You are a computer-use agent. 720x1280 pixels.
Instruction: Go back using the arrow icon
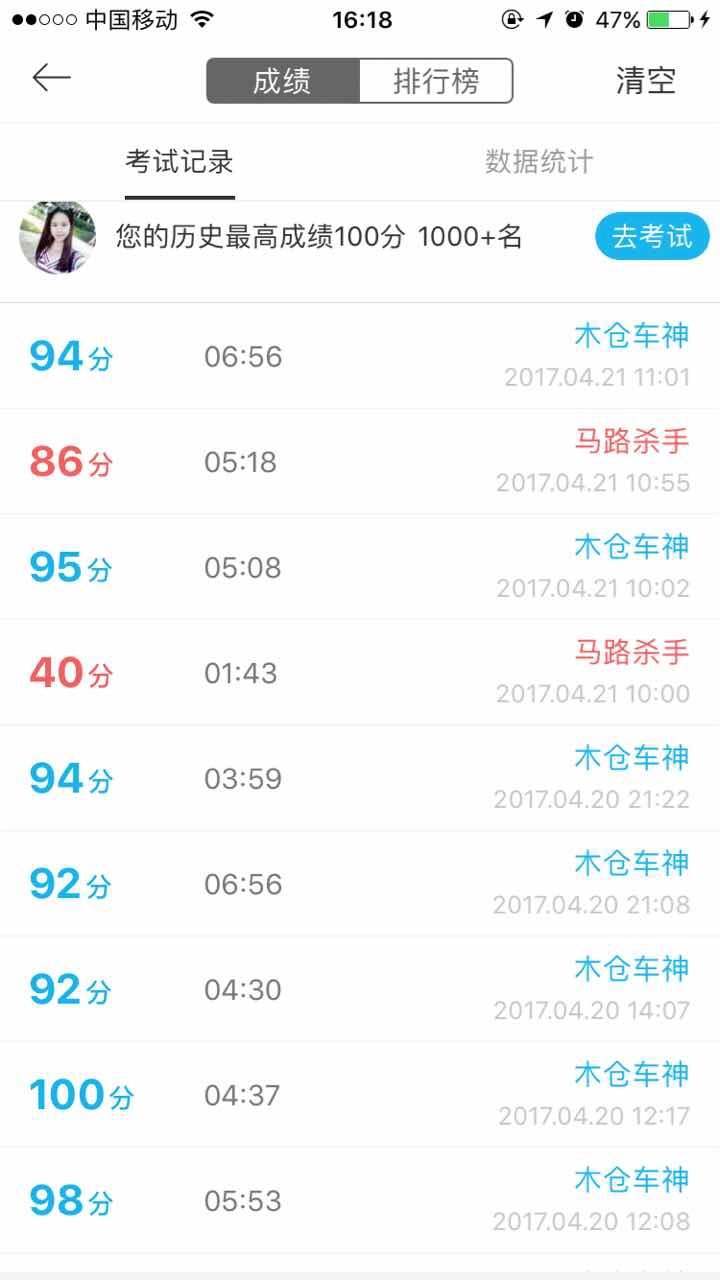[51, 78]
